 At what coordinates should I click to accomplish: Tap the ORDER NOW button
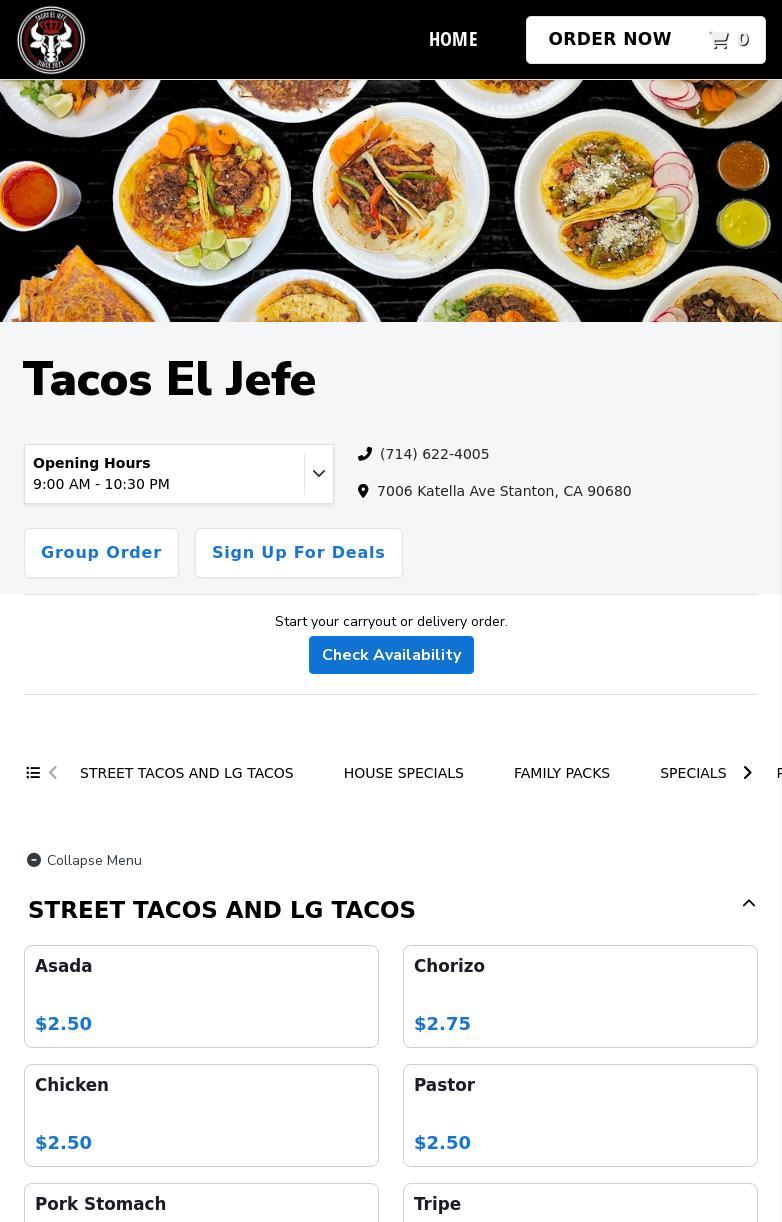[609, 40]
